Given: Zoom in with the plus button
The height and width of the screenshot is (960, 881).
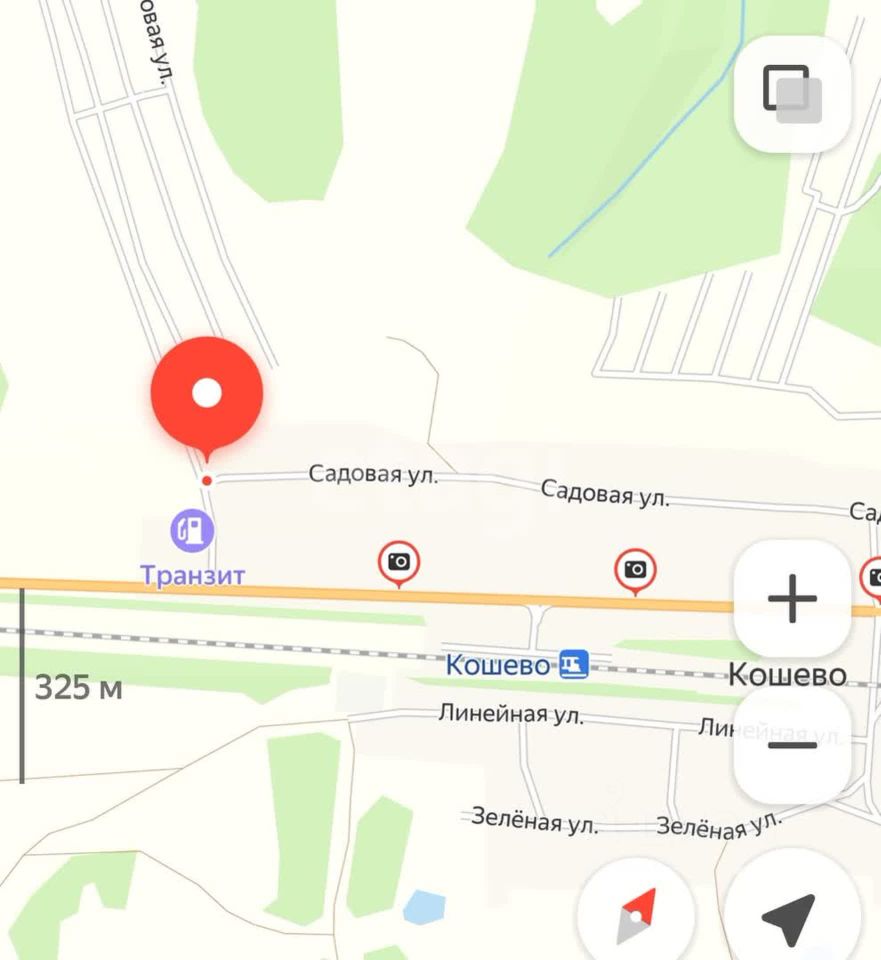Looking at the screenshot, I should coord(792,600).
